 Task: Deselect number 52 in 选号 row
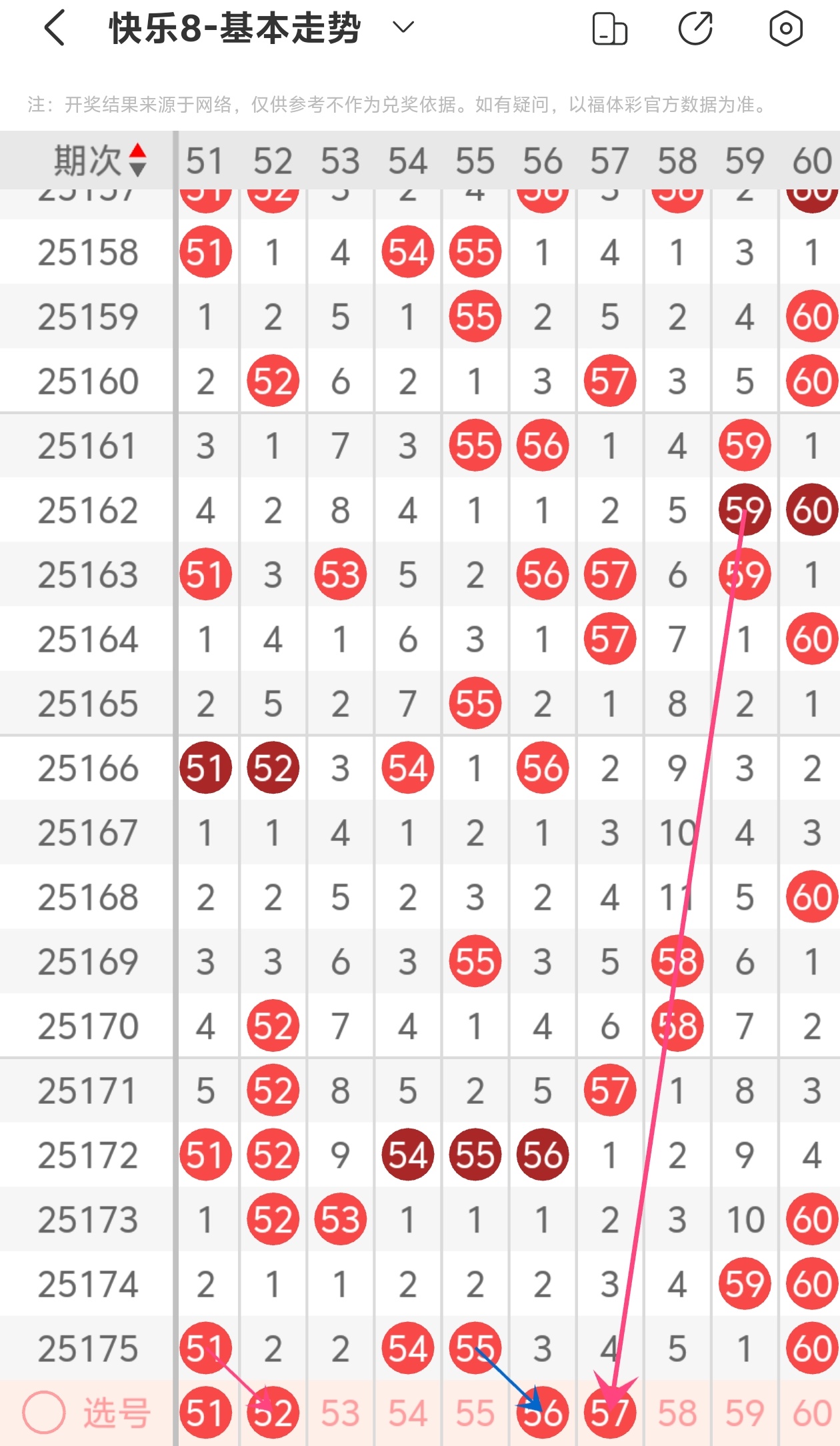(273, 1413)
